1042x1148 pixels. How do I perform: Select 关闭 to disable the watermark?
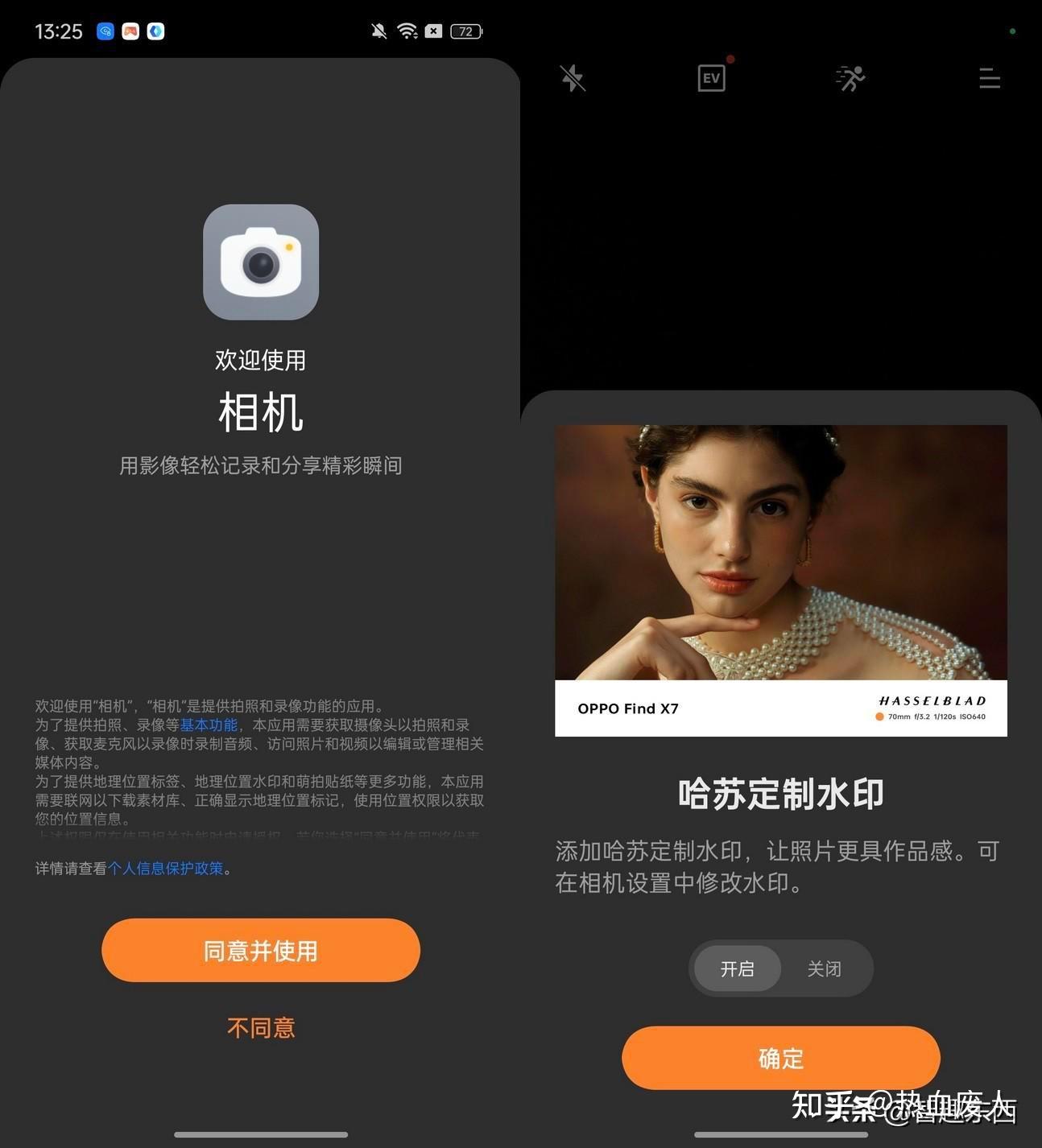824,968
